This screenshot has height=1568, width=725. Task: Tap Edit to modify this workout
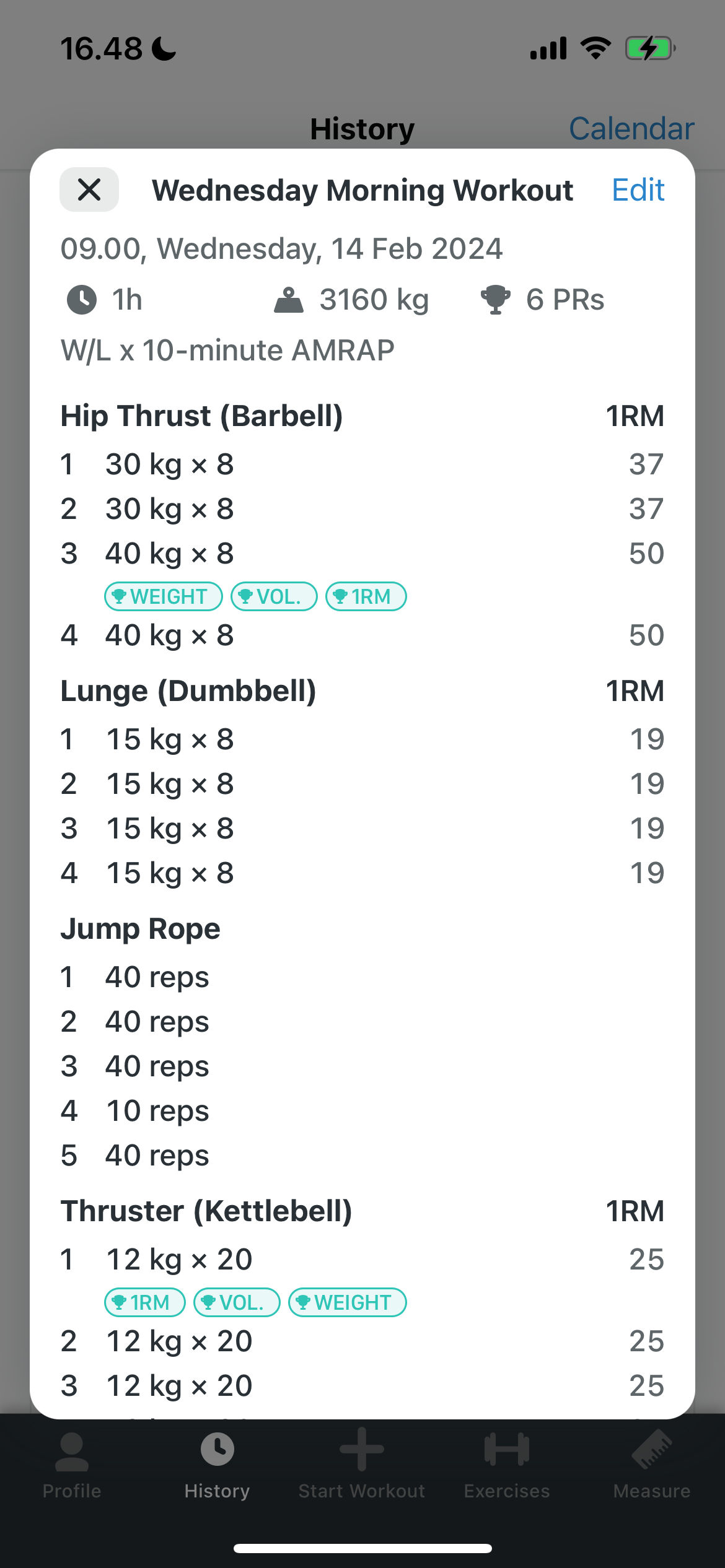638,190
